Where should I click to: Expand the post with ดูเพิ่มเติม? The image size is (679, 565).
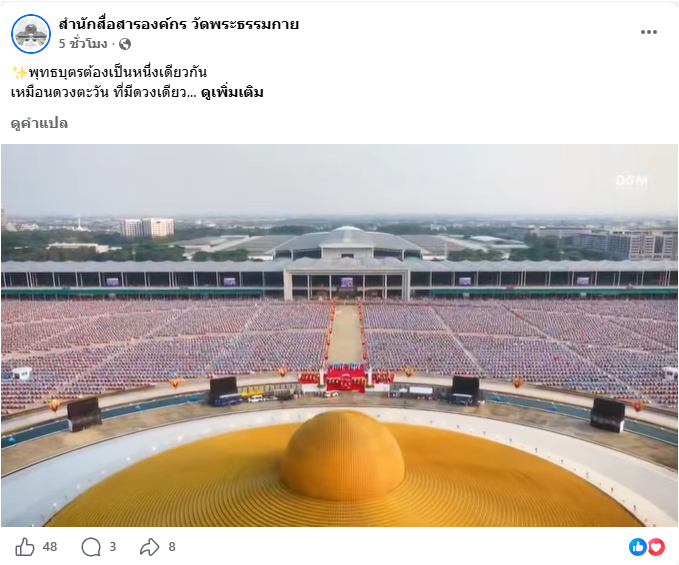tap(232, 93)
